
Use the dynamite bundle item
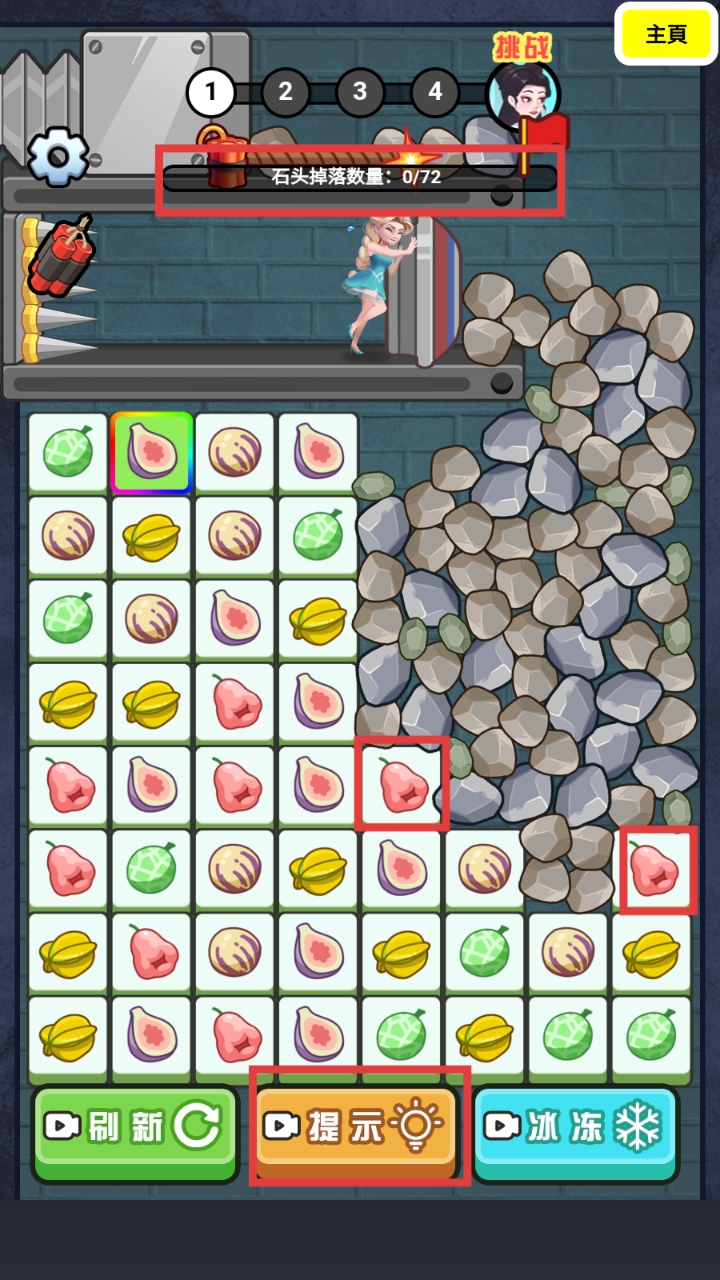(60, 254)
